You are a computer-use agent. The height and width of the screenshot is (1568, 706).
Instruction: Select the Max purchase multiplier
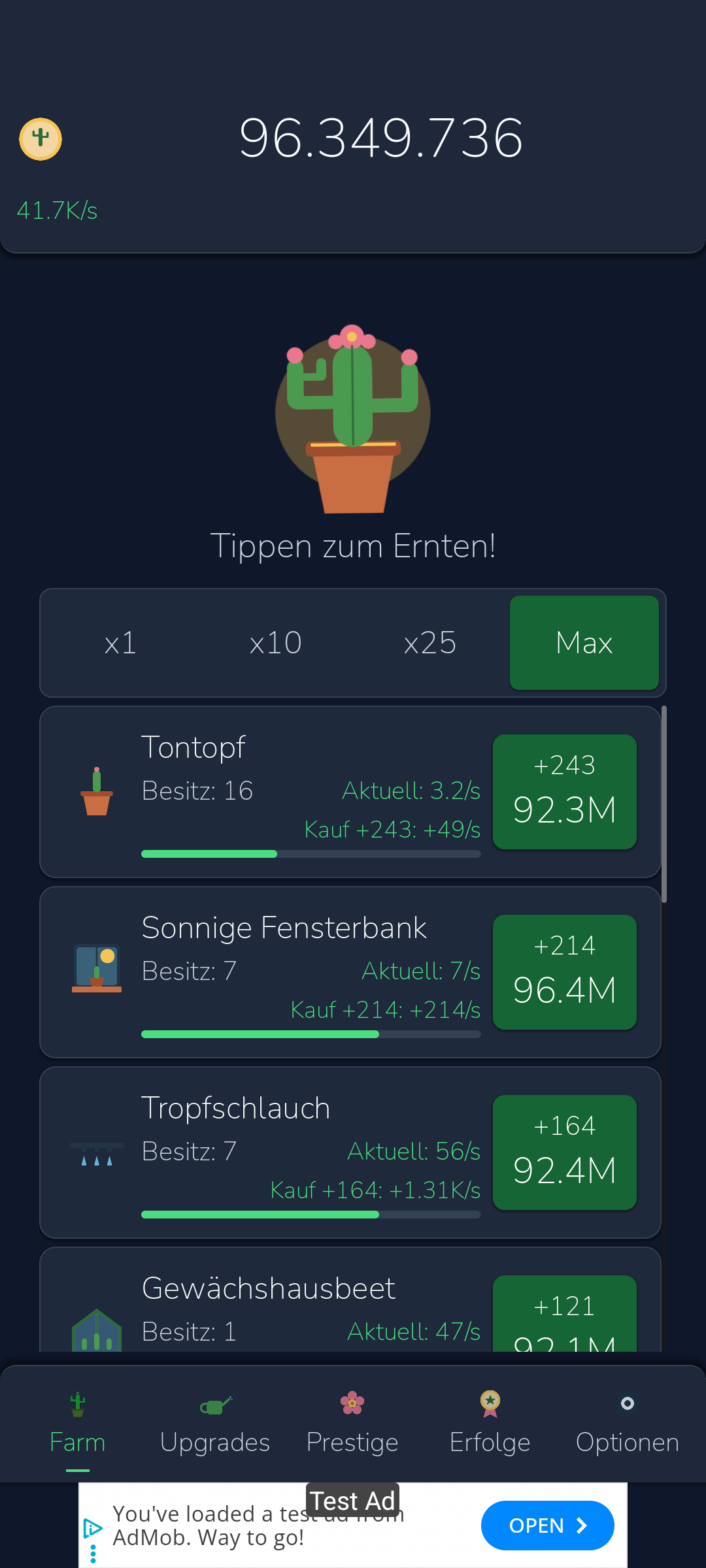tap(584, 643)
